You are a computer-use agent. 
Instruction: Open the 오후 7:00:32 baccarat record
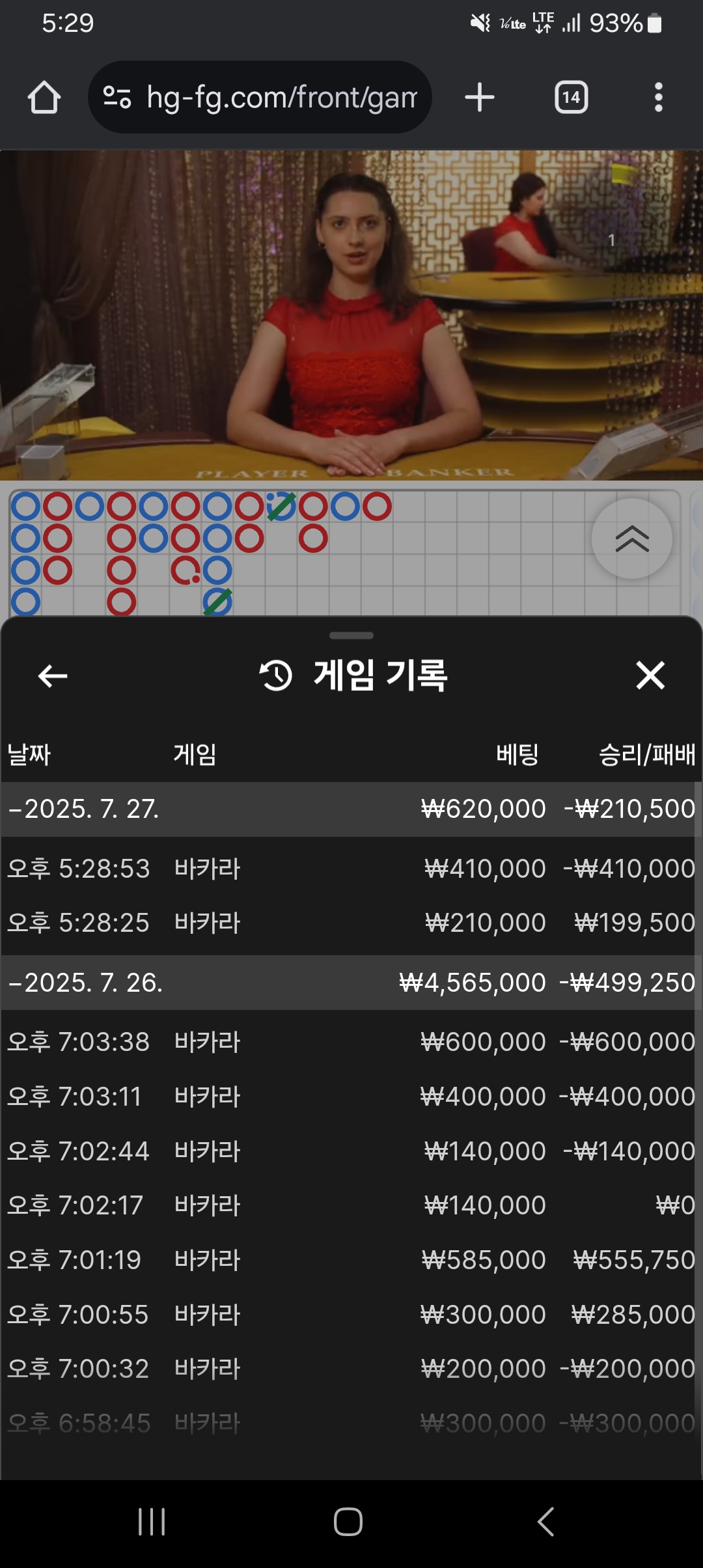point(350,1369)
